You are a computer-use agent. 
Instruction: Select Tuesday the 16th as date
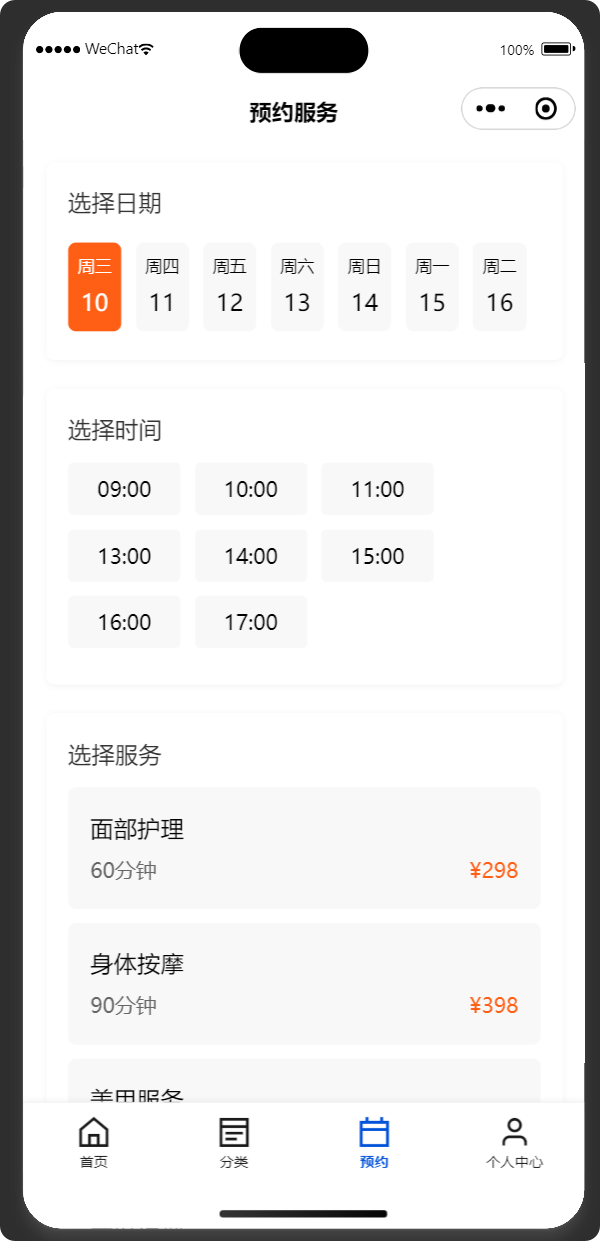coord(500,287)
